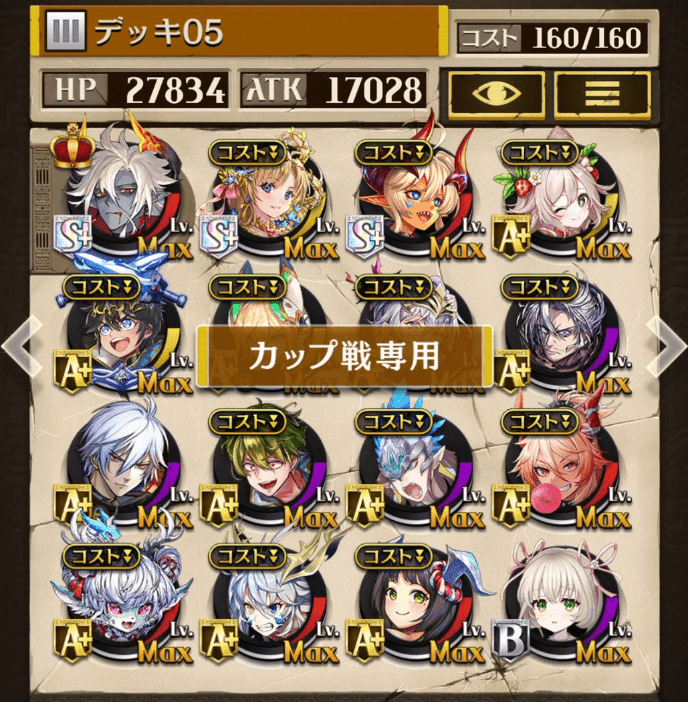
Task: Tap the カップ戦専用 banner
Action: click(345, 356)
